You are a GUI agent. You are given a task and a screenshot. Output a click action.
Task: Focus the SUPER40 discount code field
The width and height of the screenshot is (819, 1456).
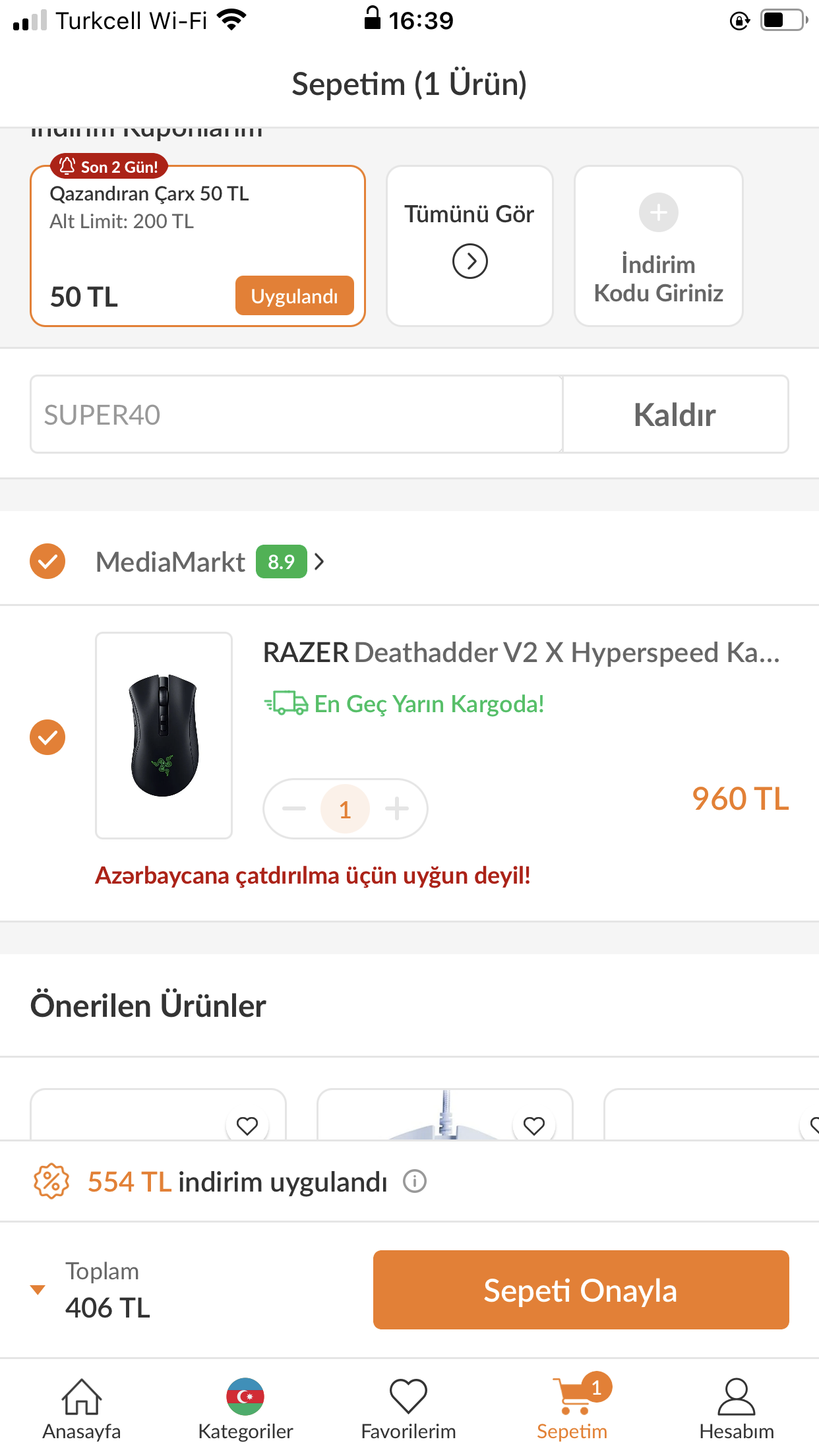[x=296, y=415]
